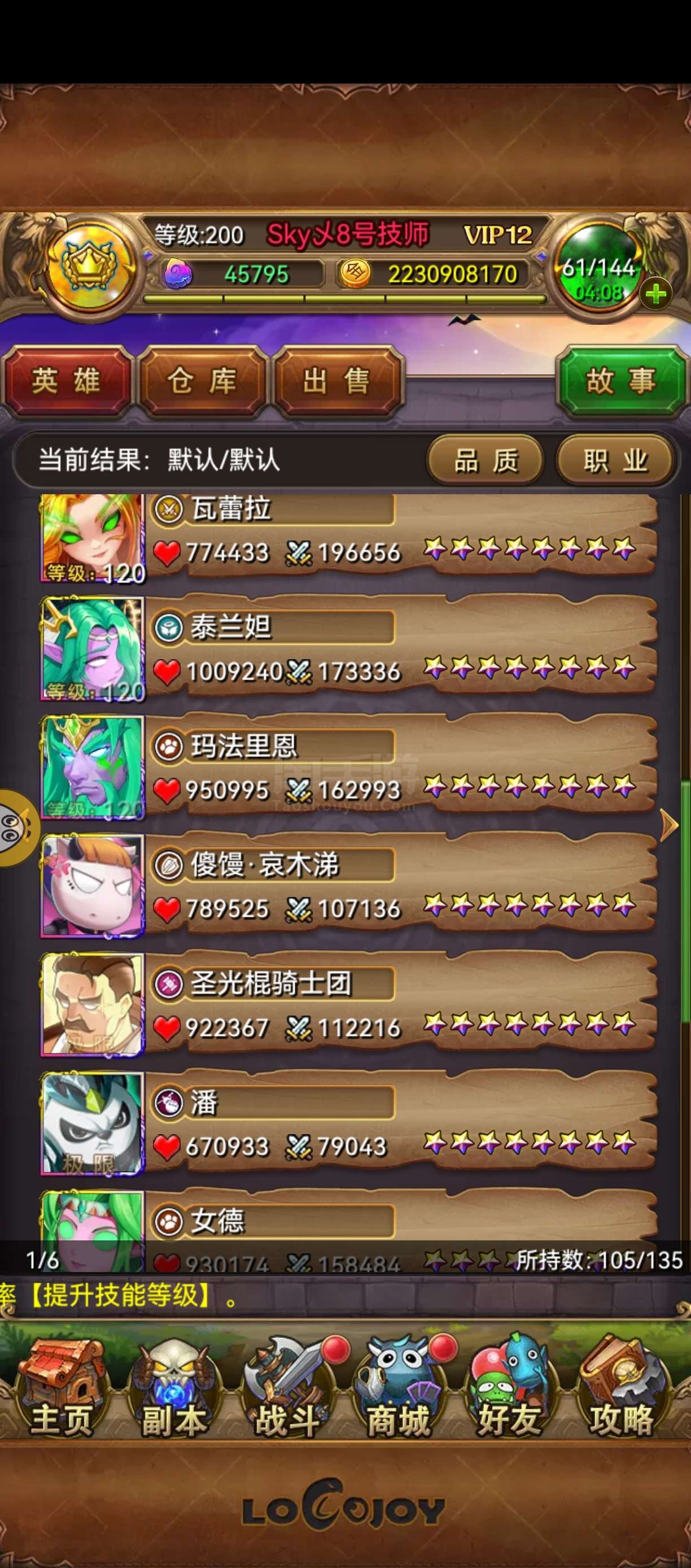Open the green 故事 story button
The width and height of the screenshot is (691, 1568).
[622, 381]
